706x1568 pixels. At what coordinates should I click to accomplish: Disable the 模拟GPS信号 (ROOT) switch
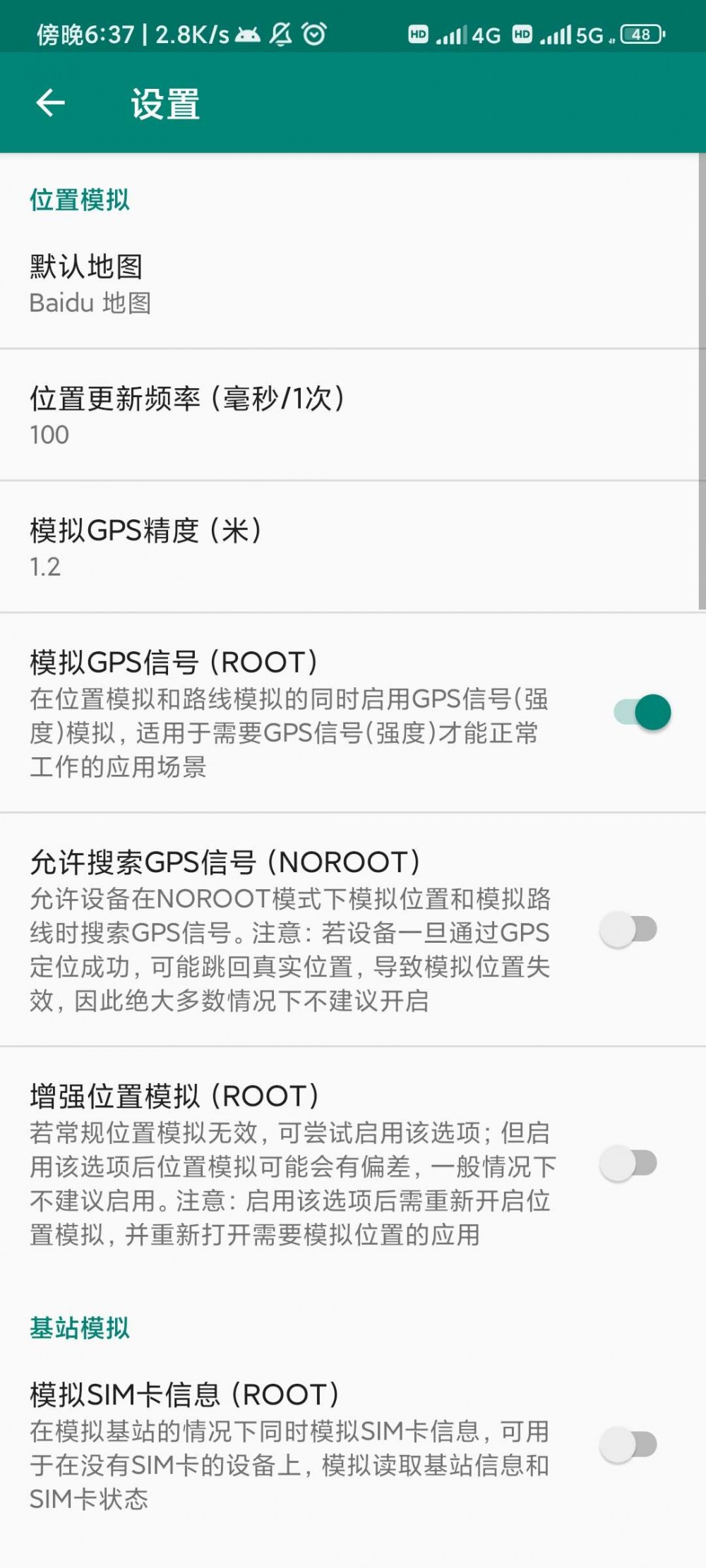641,711
